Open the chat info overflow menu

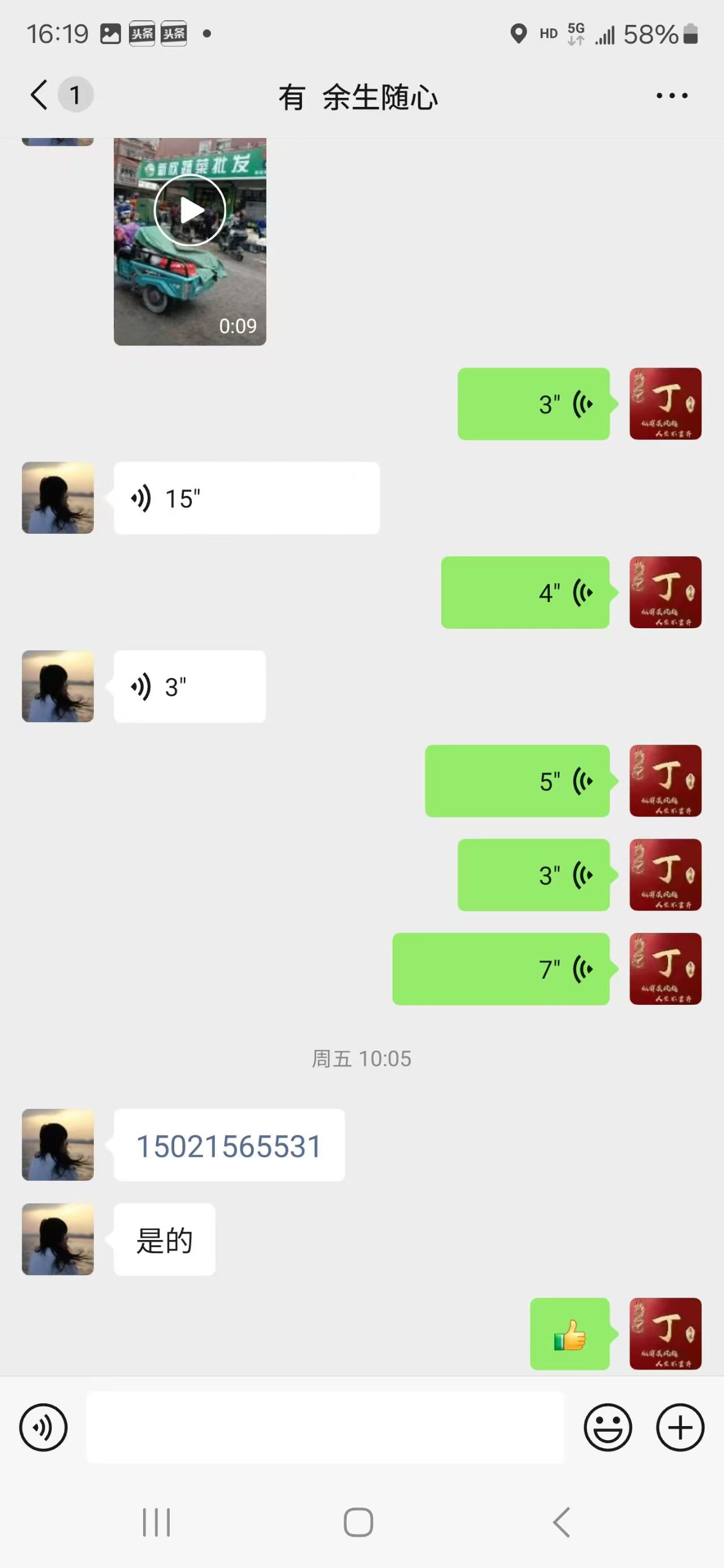pyautogui.click(x=671, y=96)
